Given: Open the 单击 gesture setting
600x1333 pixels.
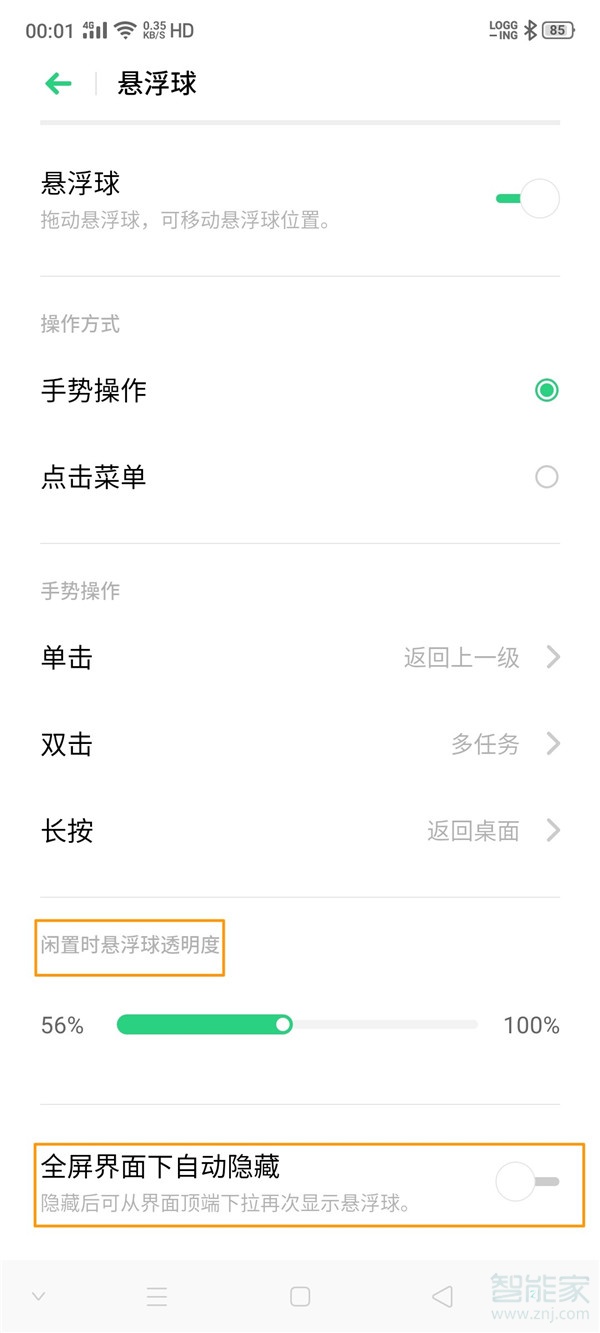Looking at the screenshot, I should 300,657.
